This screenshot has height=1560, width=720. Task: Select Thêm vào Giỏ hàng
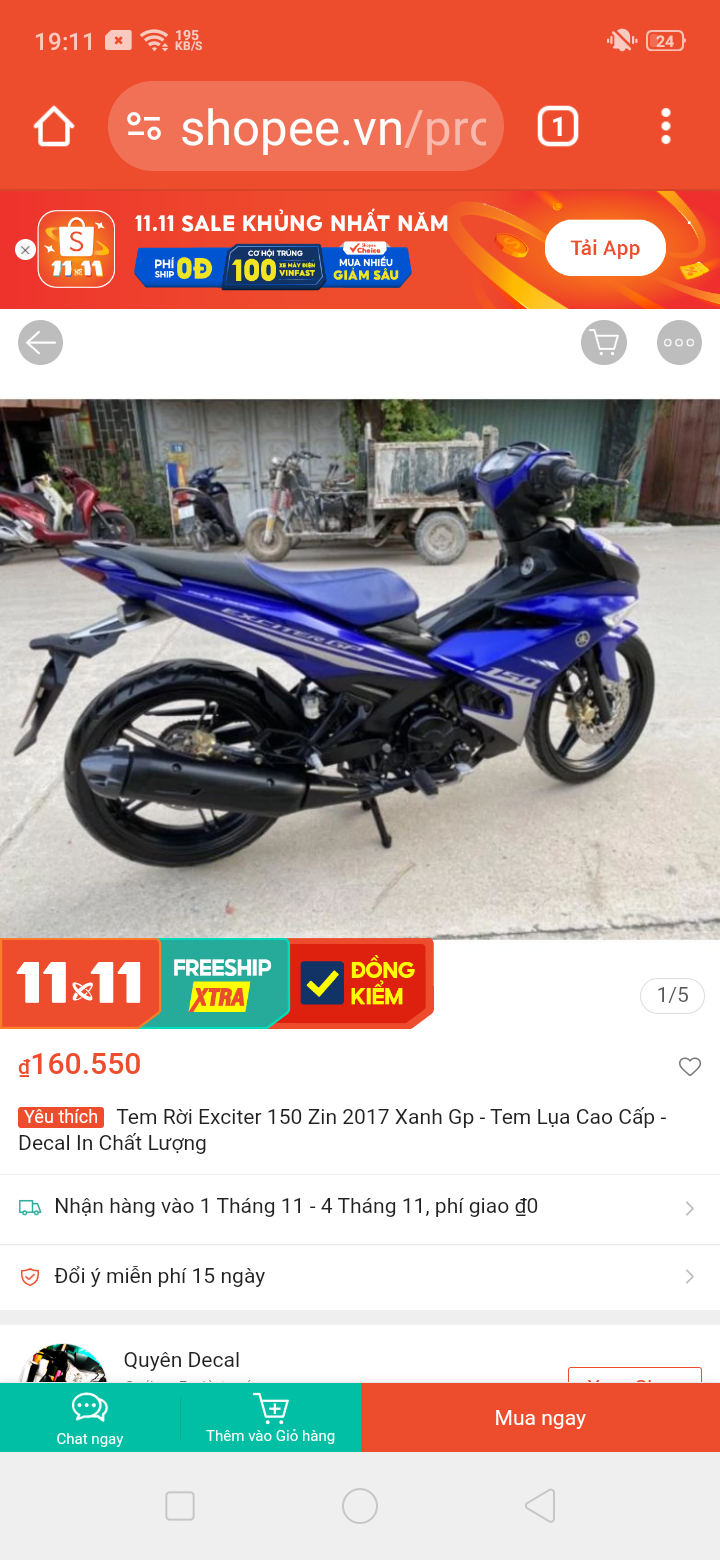point(270,1418)
